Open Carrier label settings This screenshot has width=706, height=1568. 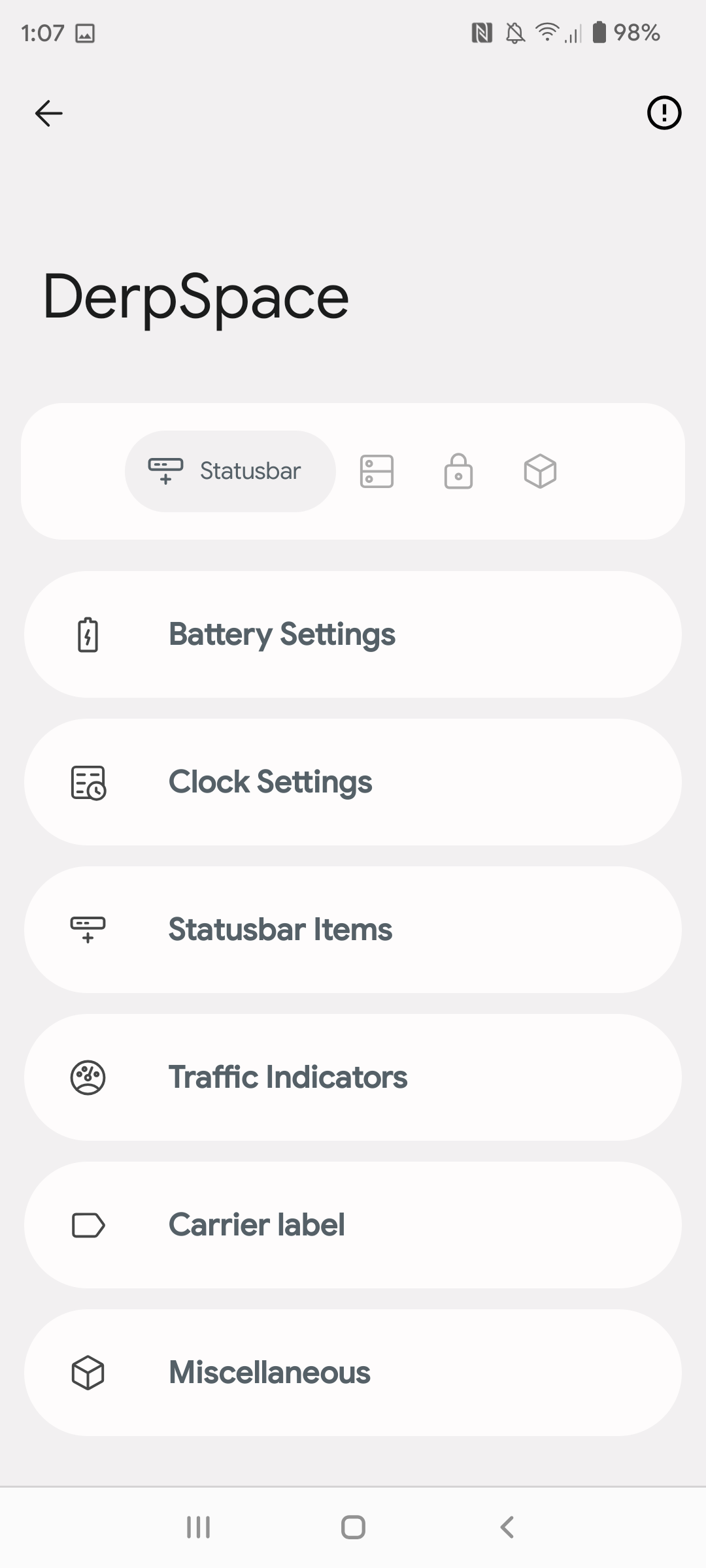tap(353, 1225)
